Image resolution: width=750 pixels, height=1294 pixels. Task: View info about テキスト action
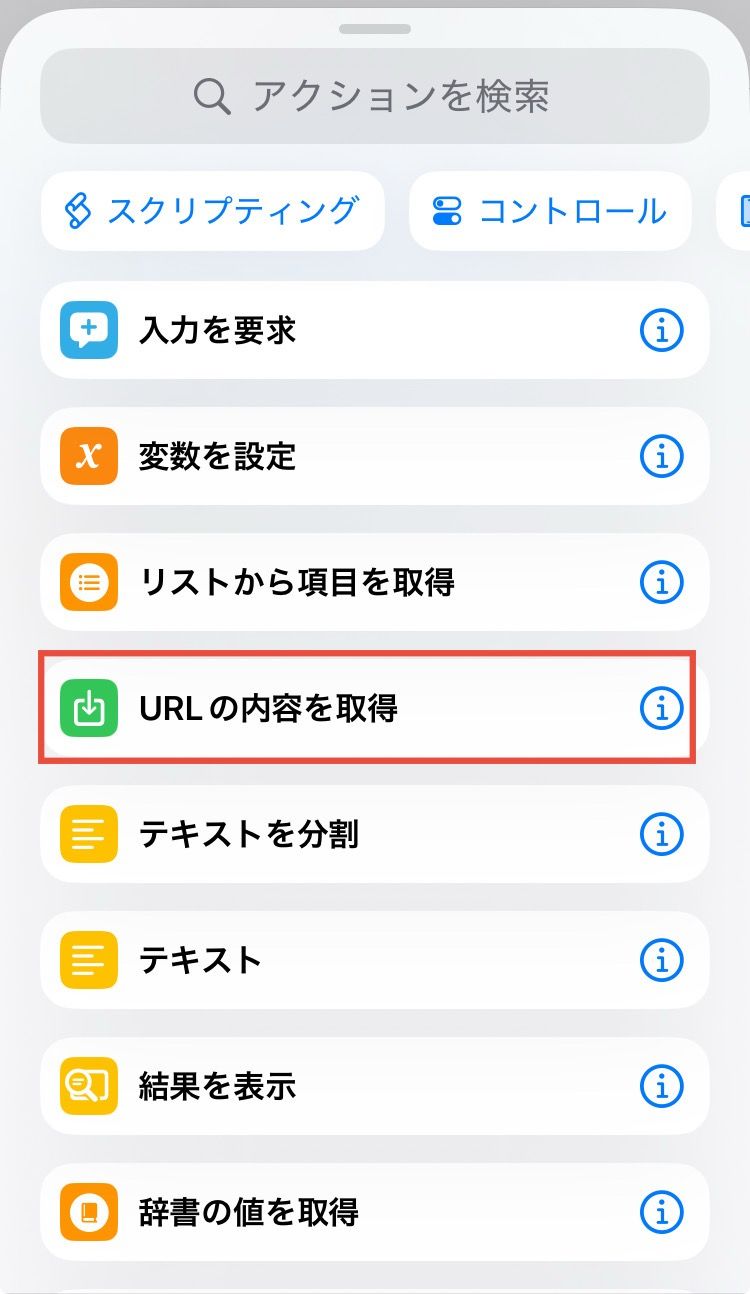661,960
